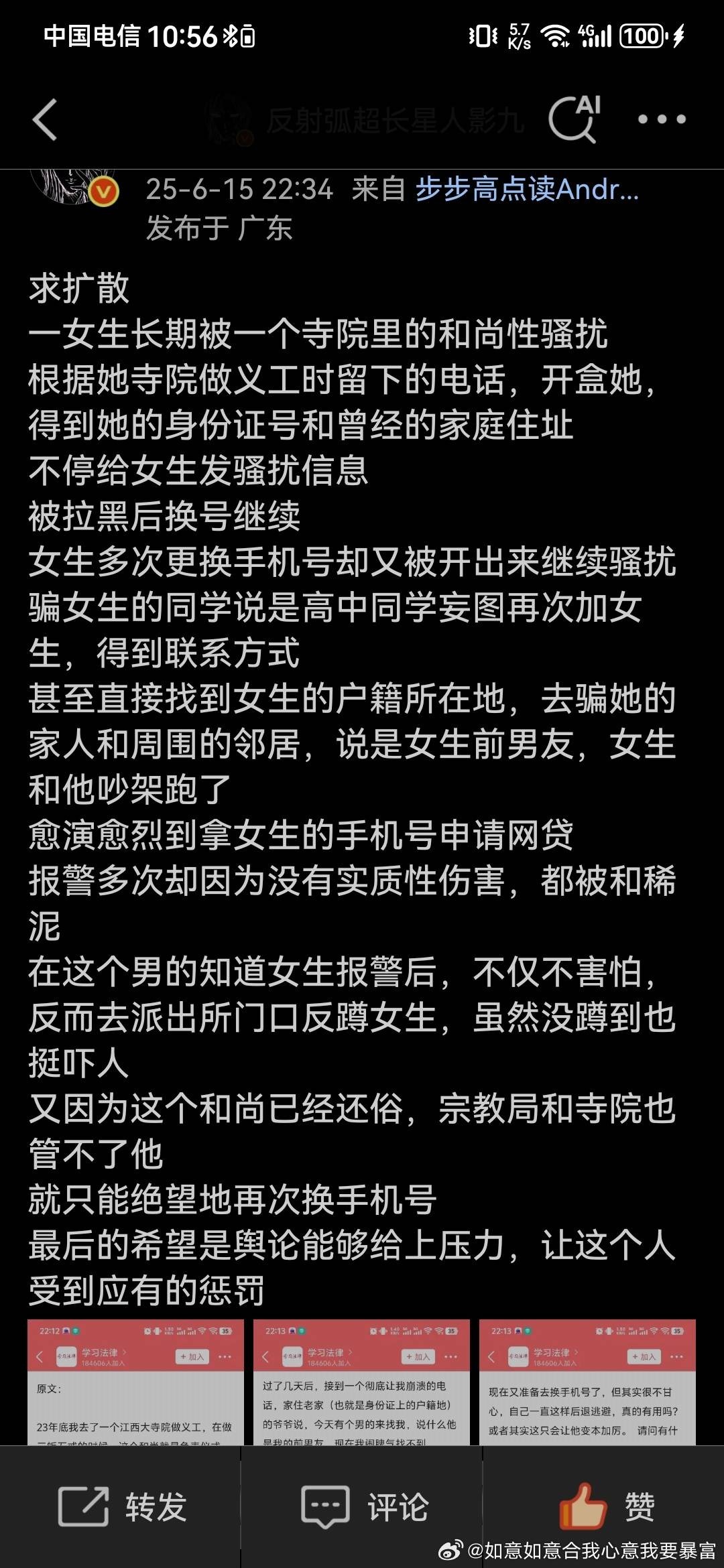The image size is (724, 1568).
Task: Go back using the top-left arrow
Action: pos(45,120)
